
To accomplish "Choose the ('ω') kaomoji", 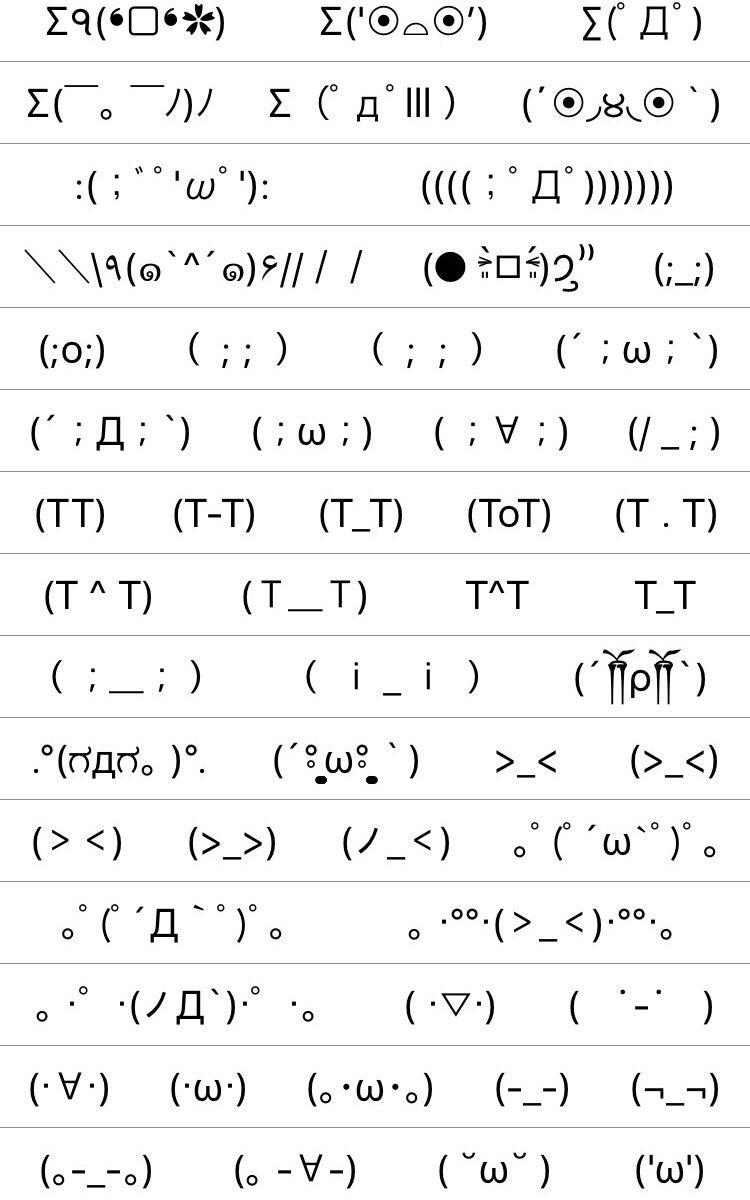I will 670,1168.
